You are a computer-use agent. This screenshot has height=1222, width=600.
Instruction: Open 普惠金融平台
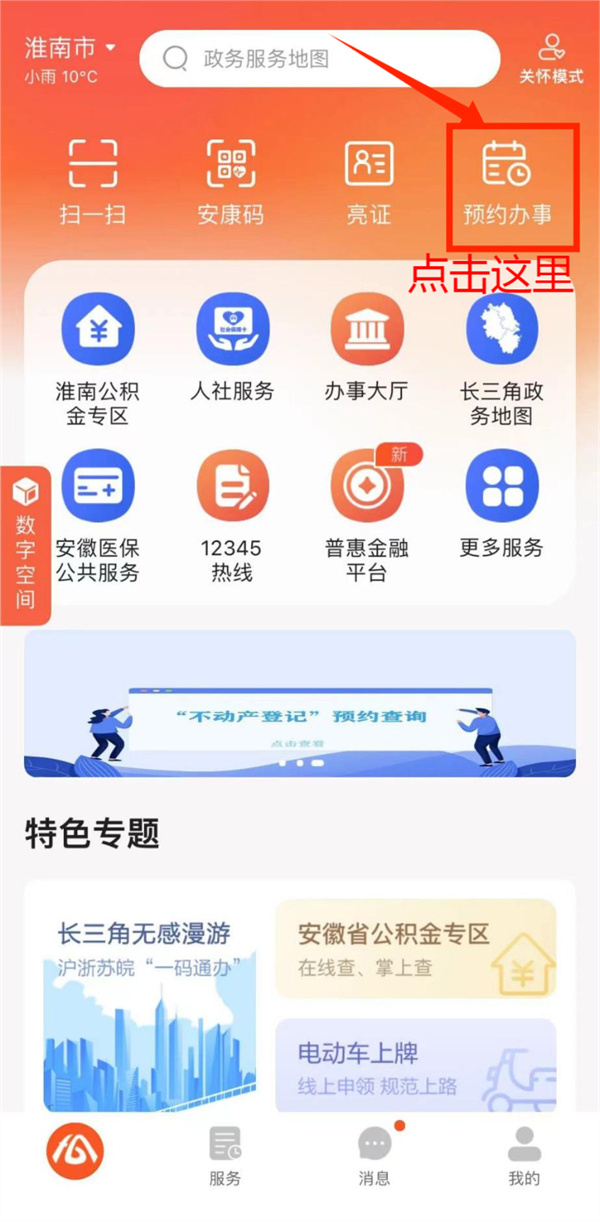[367, 515]
